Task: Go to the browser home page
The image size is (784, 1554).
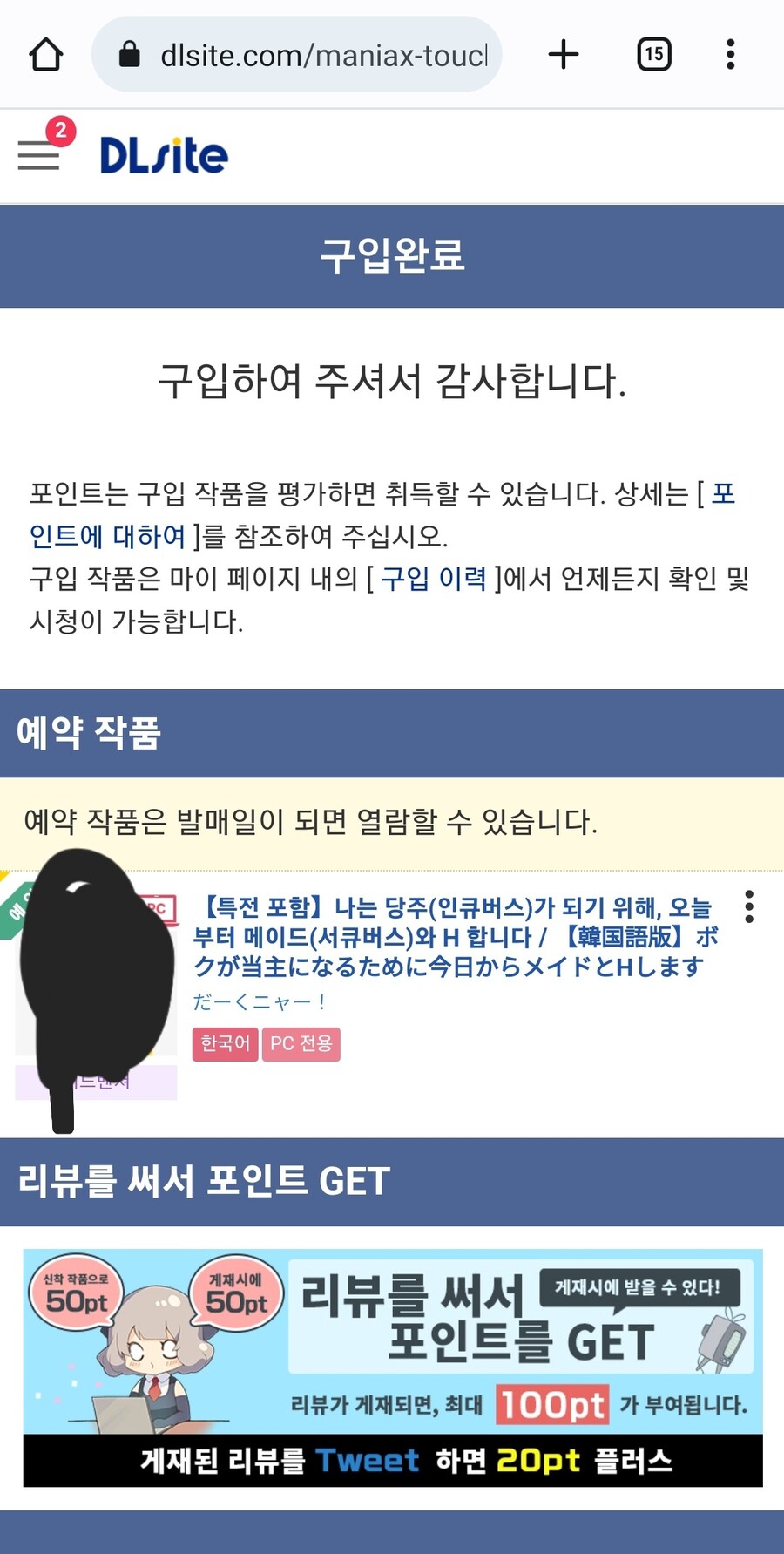Action: tap(46, 55)
